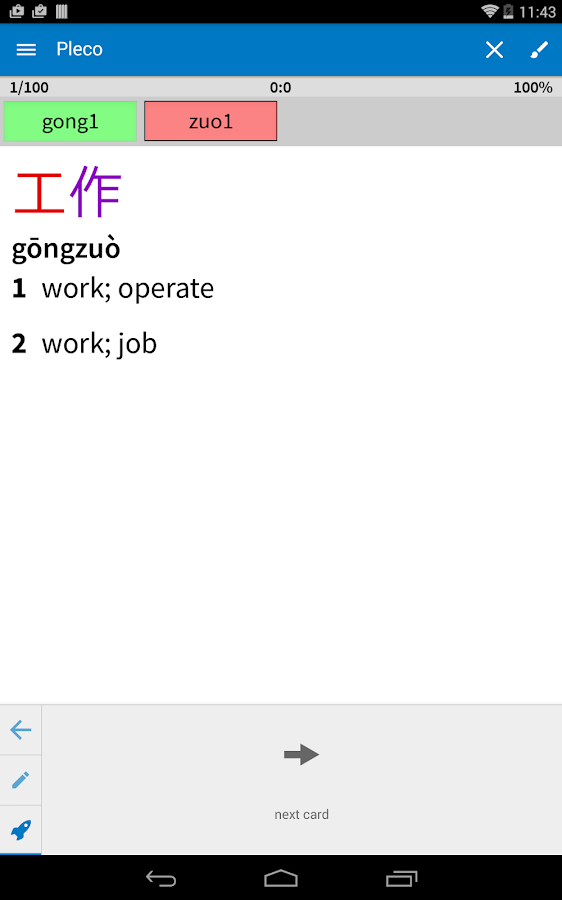
Task: Tap the pencil edit icon
Action: (21, 779)
